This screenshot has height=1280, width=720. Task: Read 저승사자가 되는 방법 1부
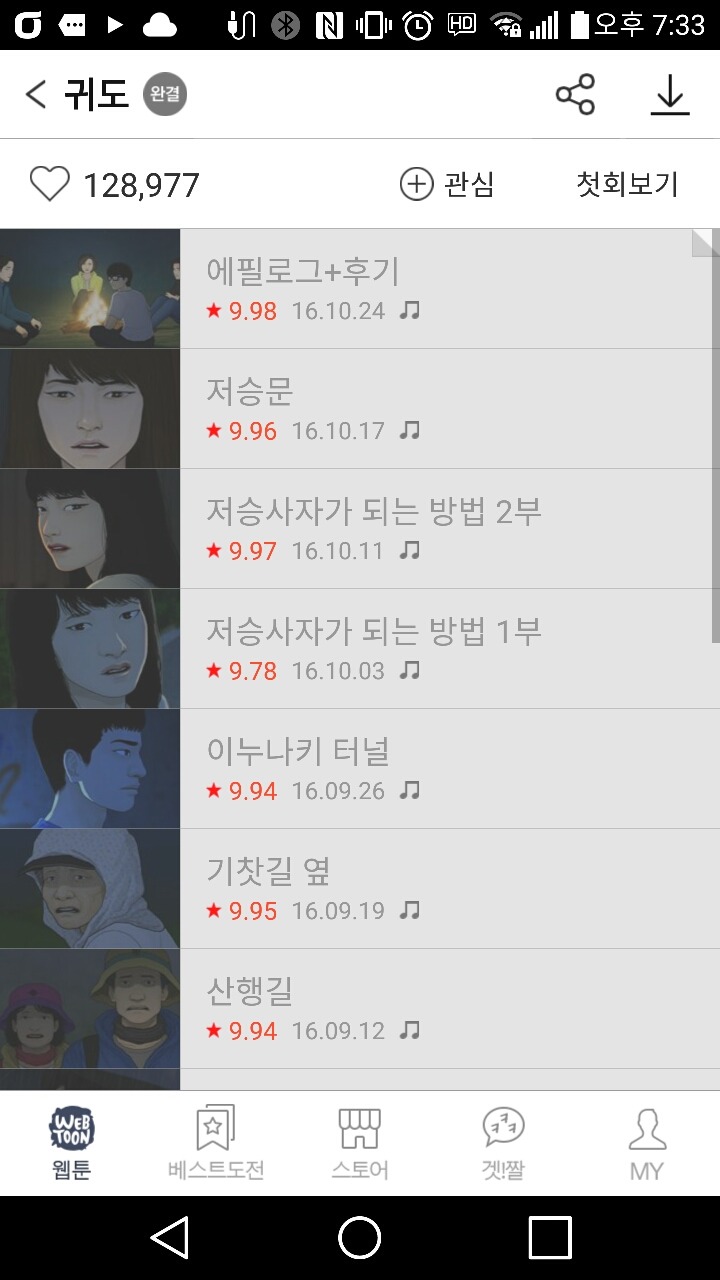point(360,649)
